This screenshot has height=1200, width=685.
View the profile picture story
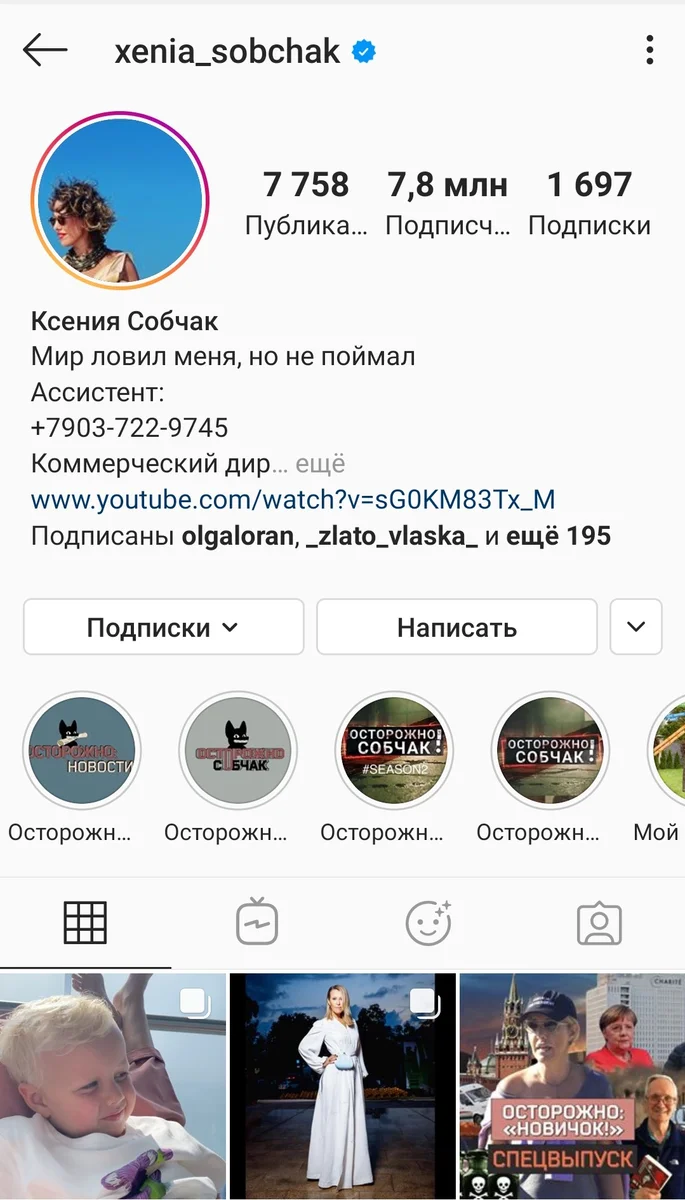(x=120, y=200)
